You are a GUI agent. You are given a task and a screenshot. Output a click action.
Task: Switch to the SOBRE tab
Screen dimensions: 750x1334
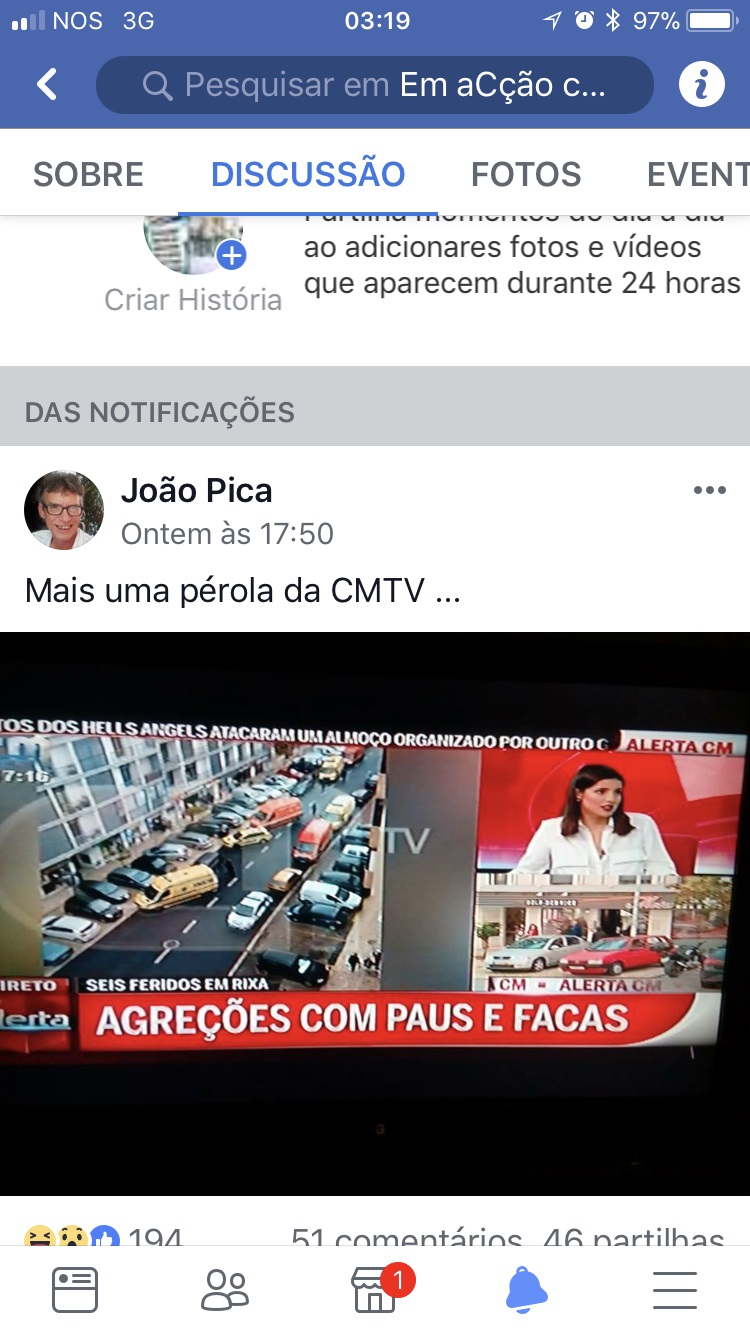(x=88, y=174)
